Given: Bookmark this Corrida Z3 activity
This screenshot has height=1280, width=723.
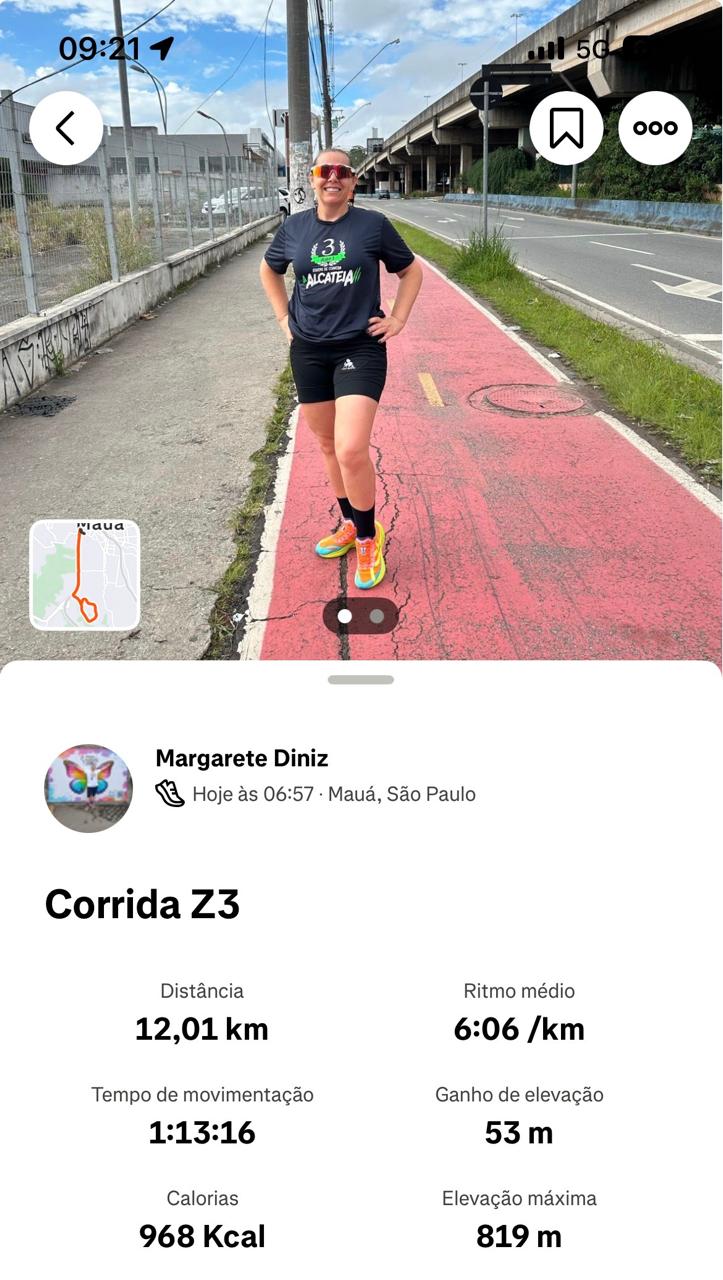Looking at the screenshot, I should tap(566, 128).
